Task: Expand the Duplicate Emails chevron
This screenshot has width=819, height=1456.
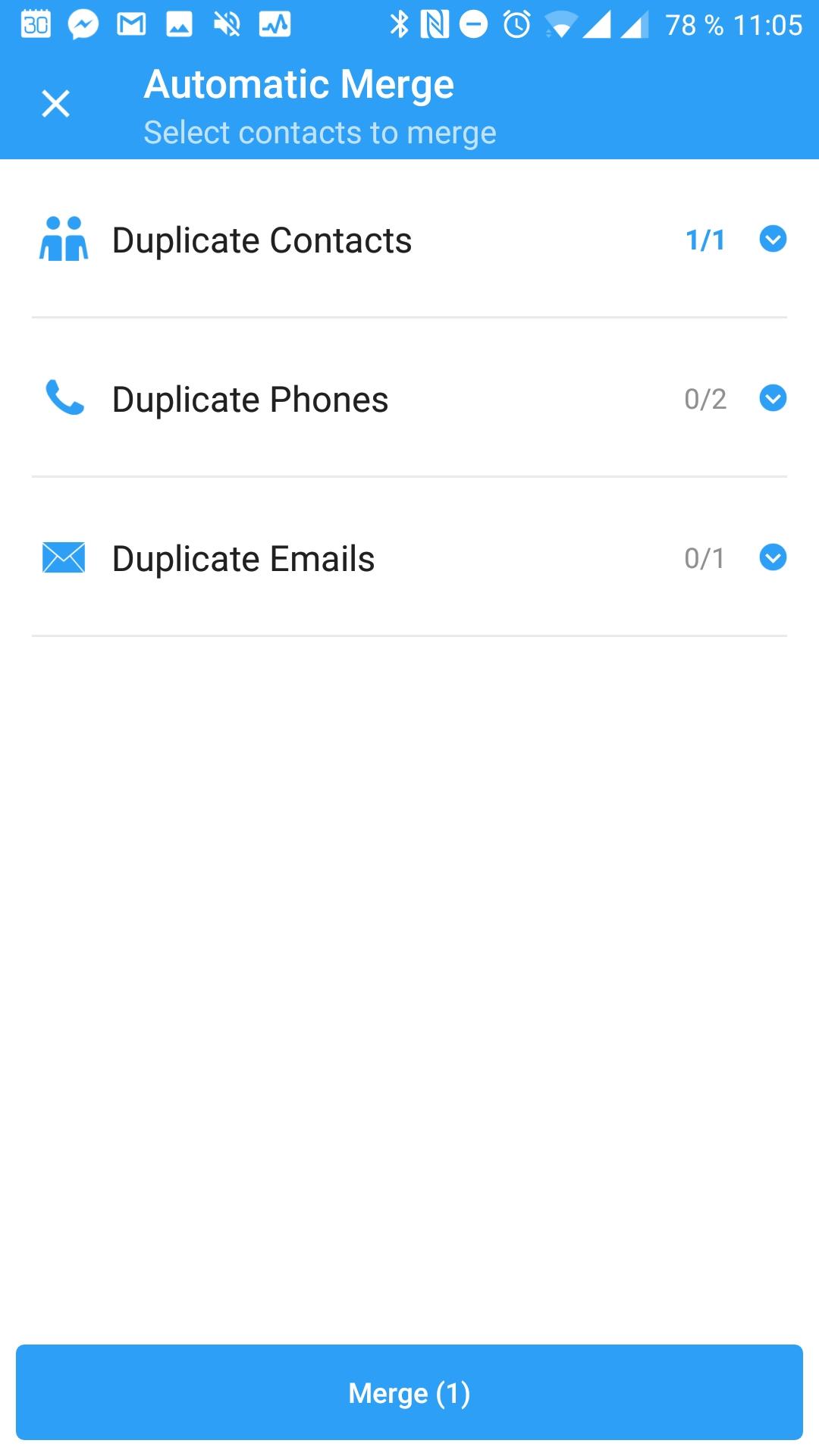Action: (773, 558)
